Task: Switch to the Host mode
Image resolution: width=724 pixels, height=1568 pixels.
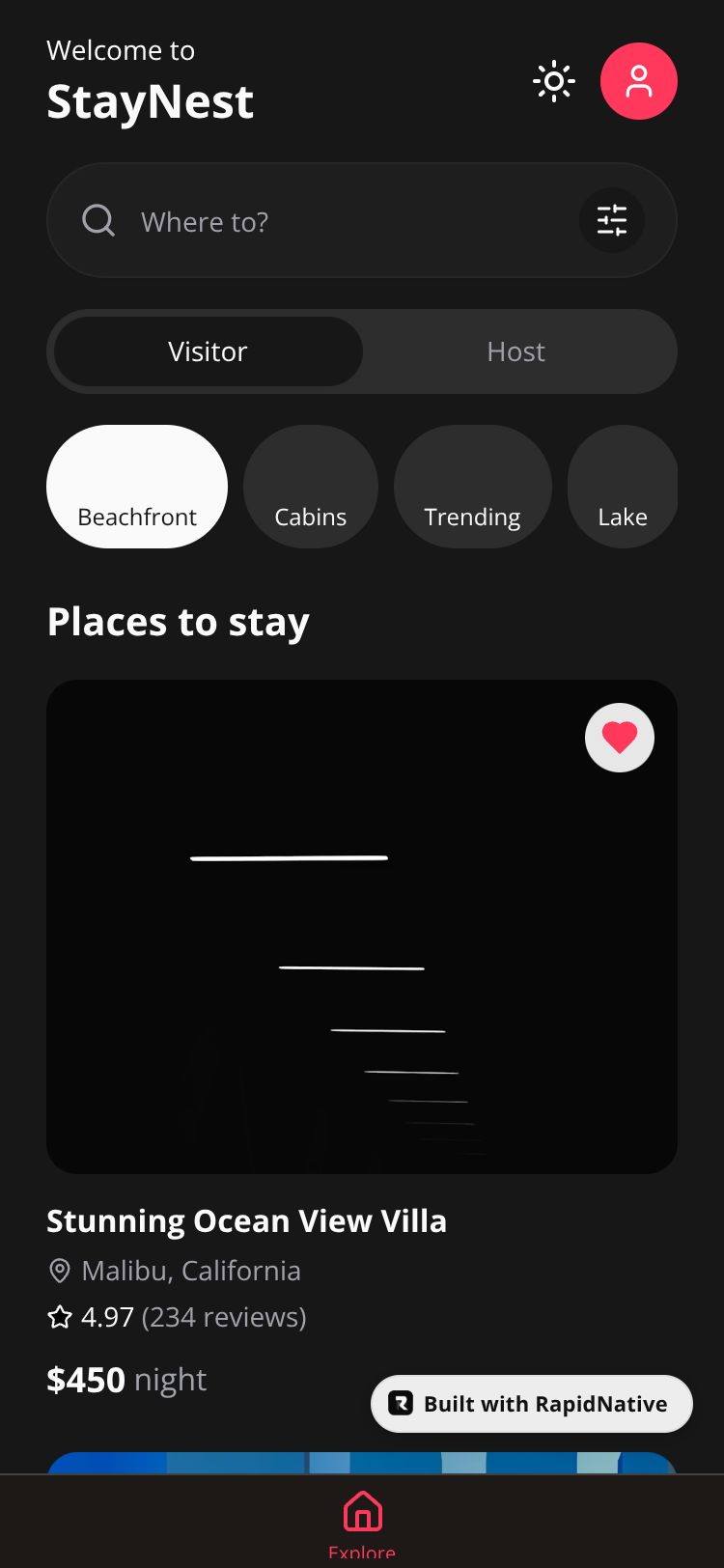Action: 516,351
